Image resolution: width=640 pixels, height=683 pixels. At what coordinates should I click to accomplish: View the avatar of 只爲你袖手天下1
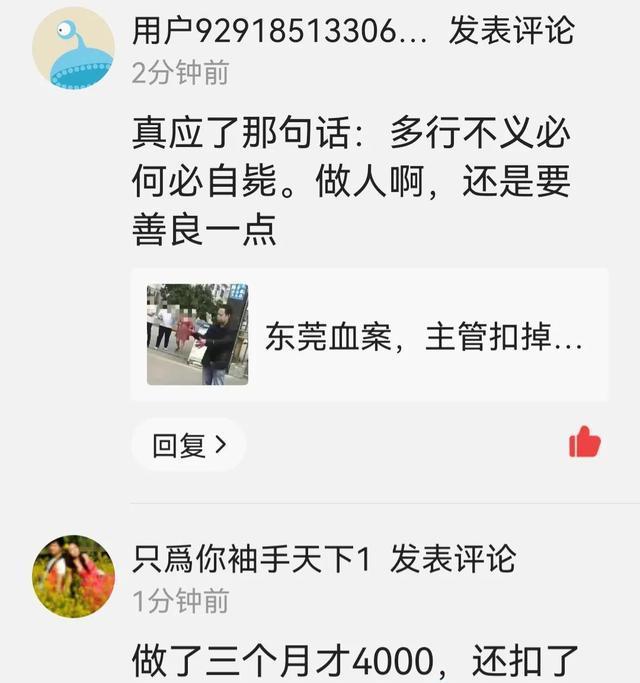pos(73,576)
